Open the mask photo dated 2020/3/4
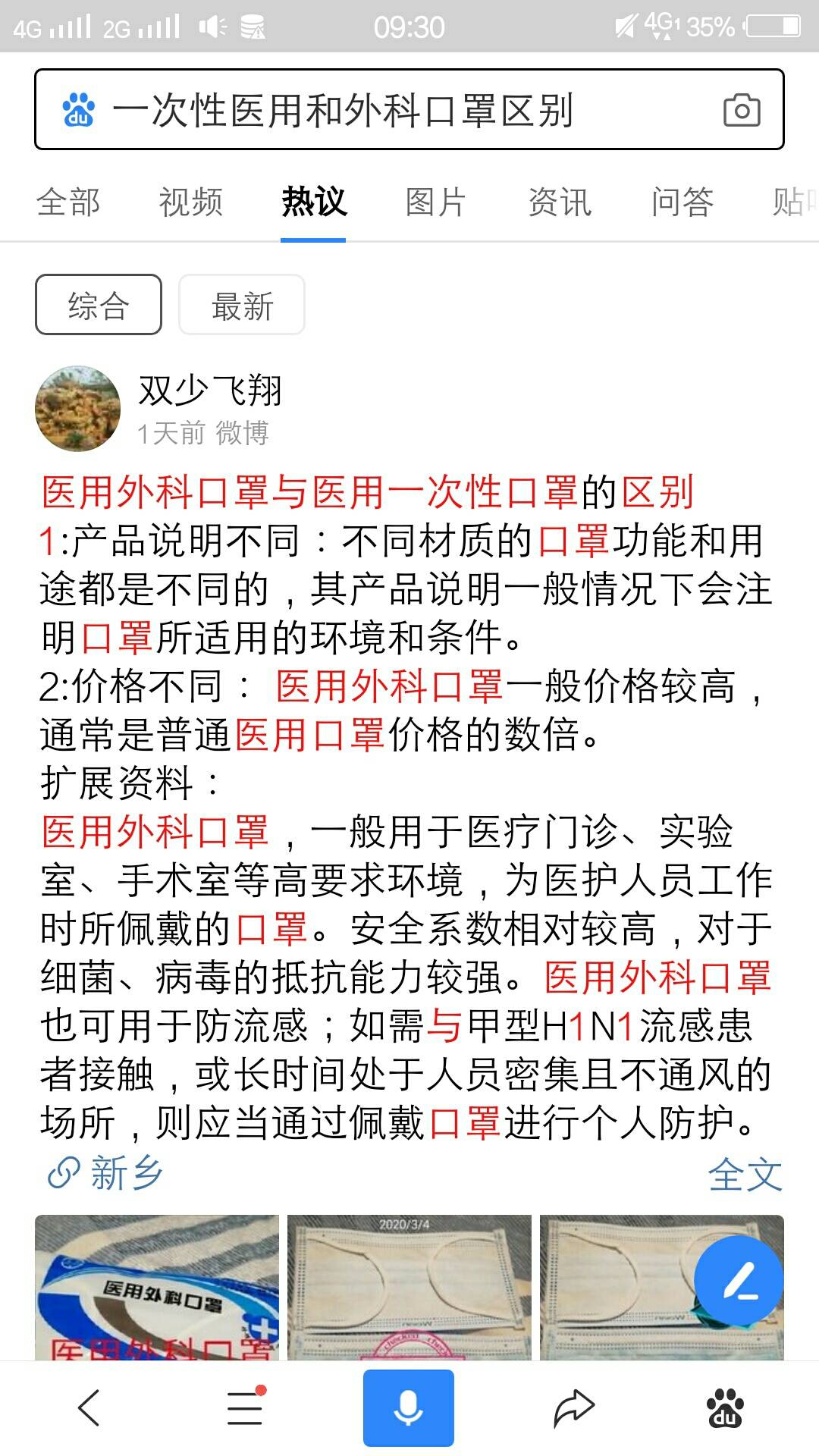819x1456 pixels. pos(409,1287)
